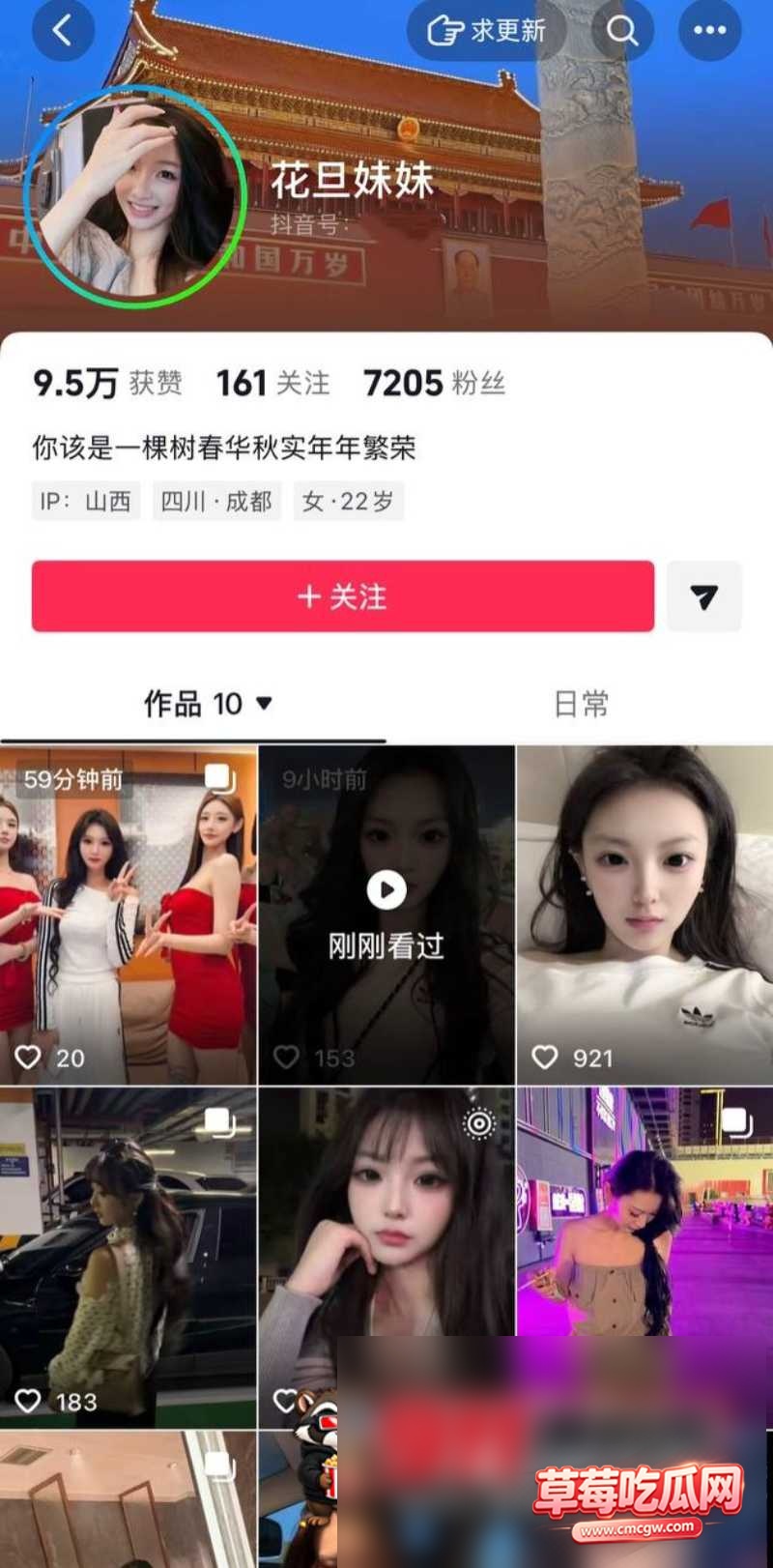
Task: View the profile avatar picture
Action: pyautogui.click(x=135, y=196)
